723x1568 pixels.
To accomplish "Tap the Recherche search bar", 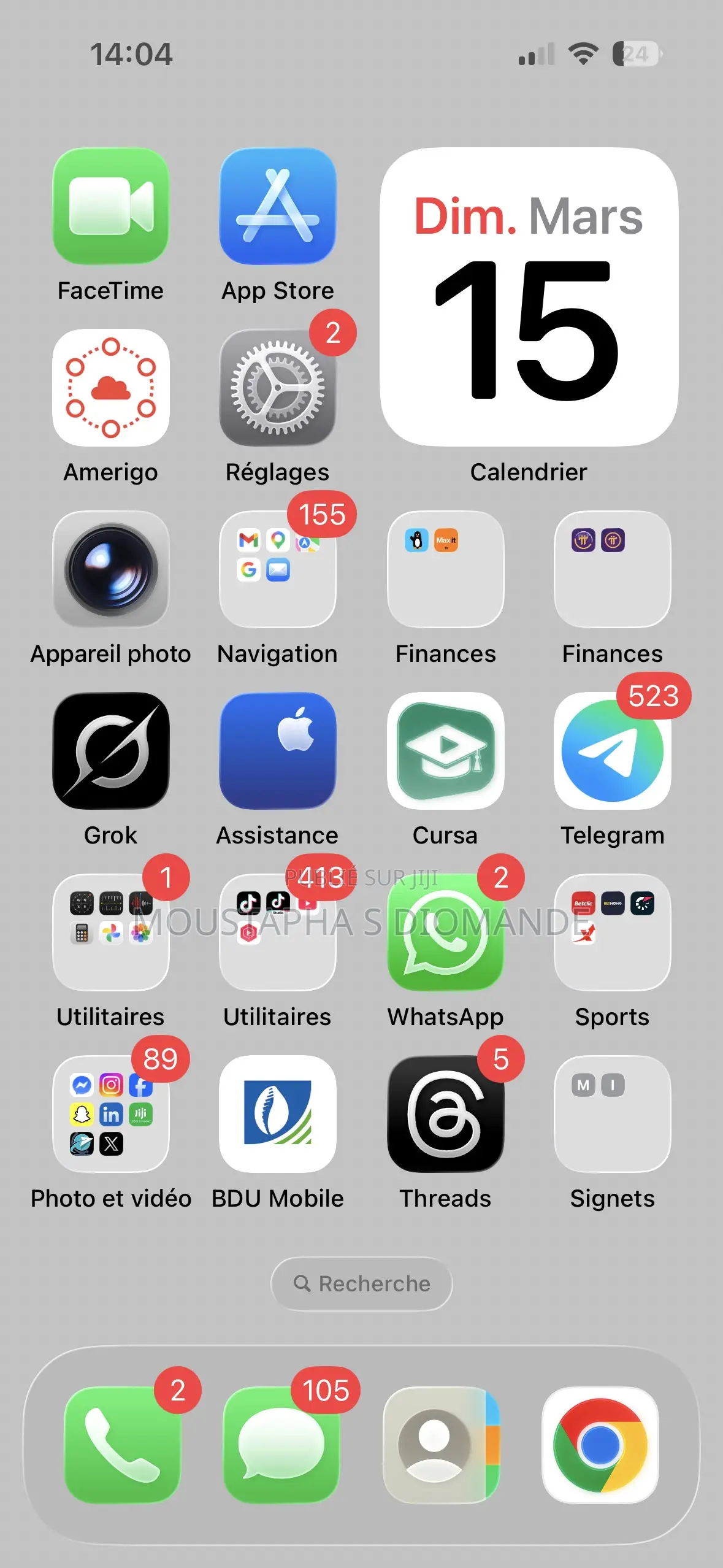I will pos(361,1284).
